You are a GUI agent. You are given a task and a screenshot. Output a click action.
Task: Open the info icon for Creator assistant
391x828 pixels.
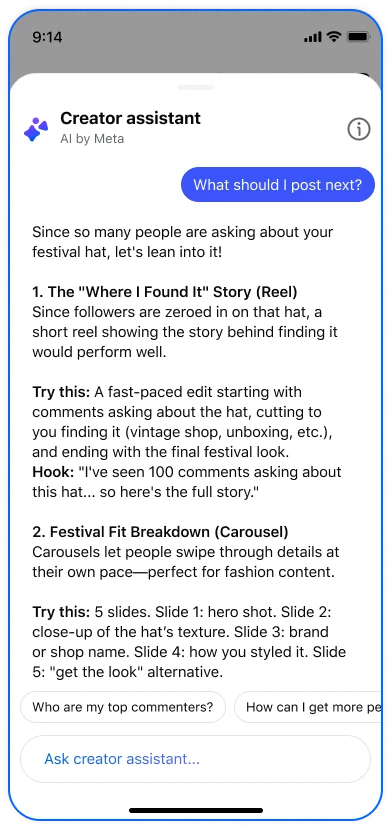pyautogui.click(x=359, y=129)
